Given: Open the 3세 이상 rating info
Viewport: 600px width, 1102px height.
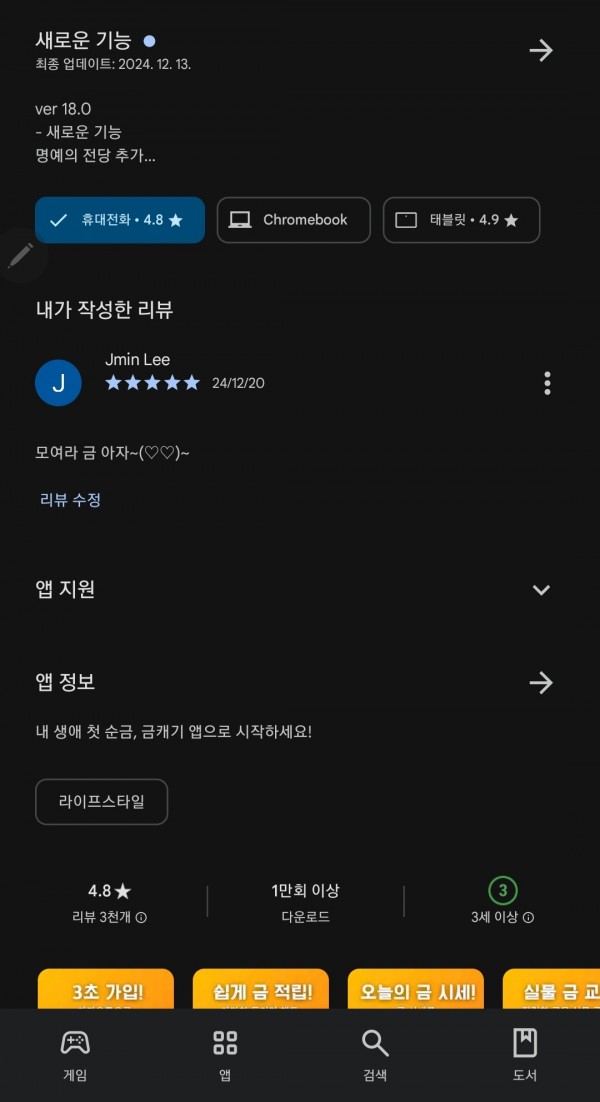Looking at the screenshot, I should click(x=528, y=917).
